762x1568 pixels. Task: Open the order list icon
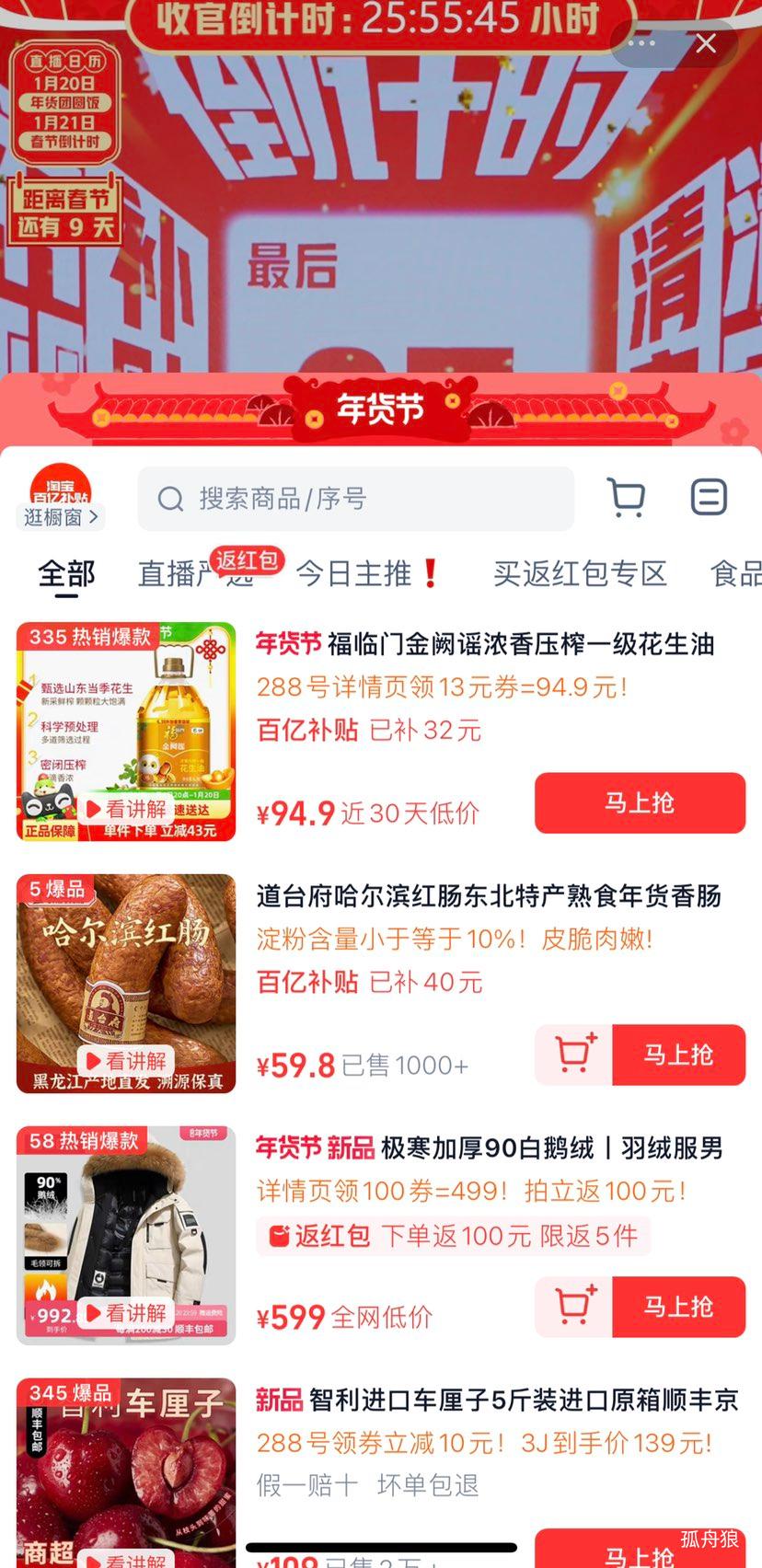[708, 497]
